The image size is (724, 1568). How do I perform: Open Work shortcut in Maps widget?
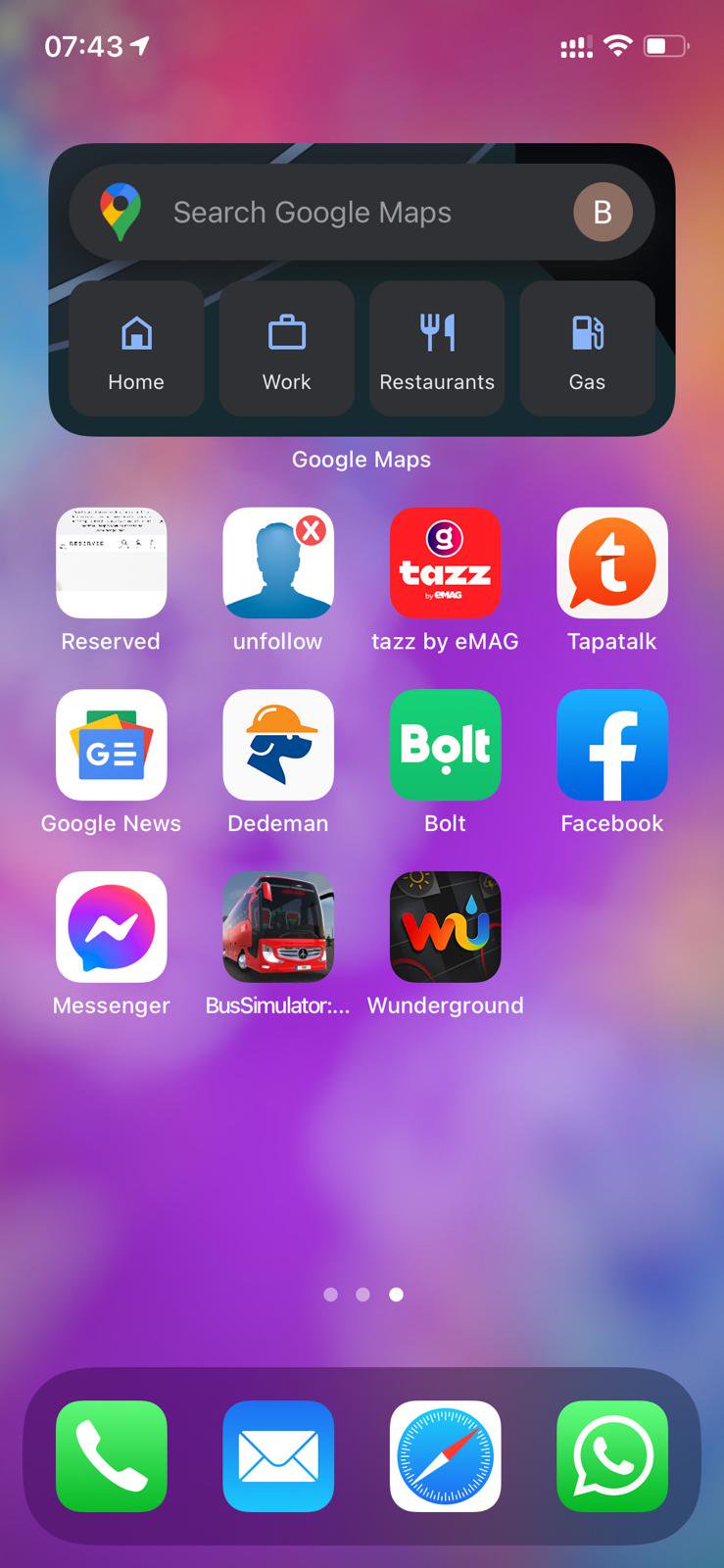tap(286, 349)
